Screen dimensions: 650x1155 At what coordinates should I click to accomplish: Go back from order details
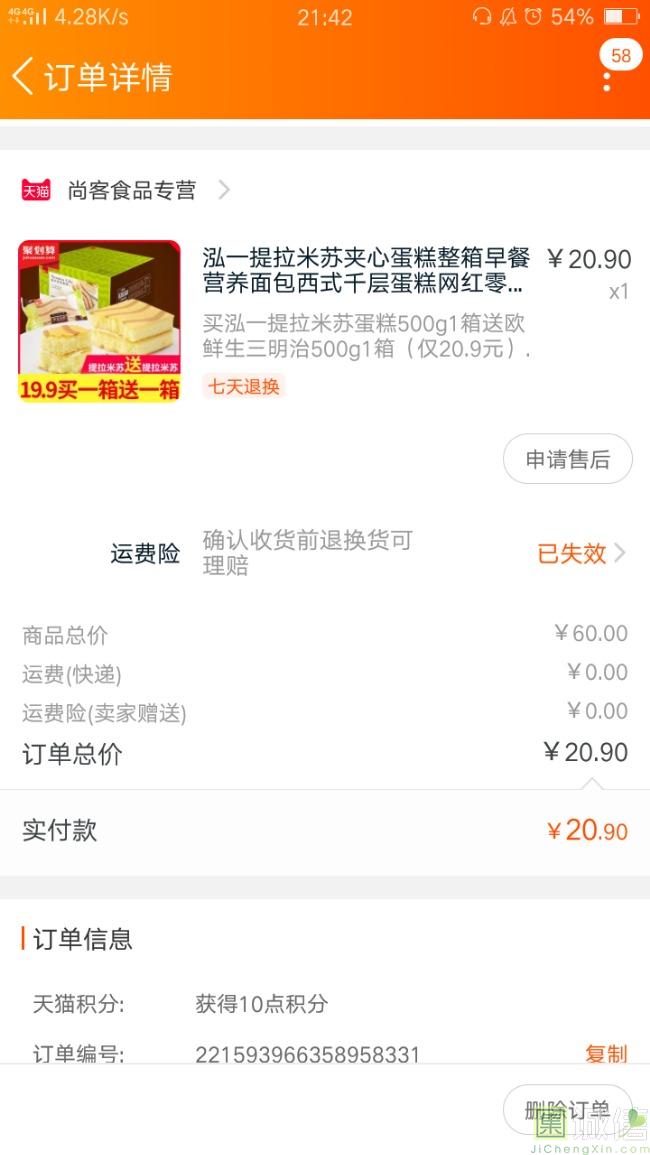pyautogui.click(x=23, y=77)
